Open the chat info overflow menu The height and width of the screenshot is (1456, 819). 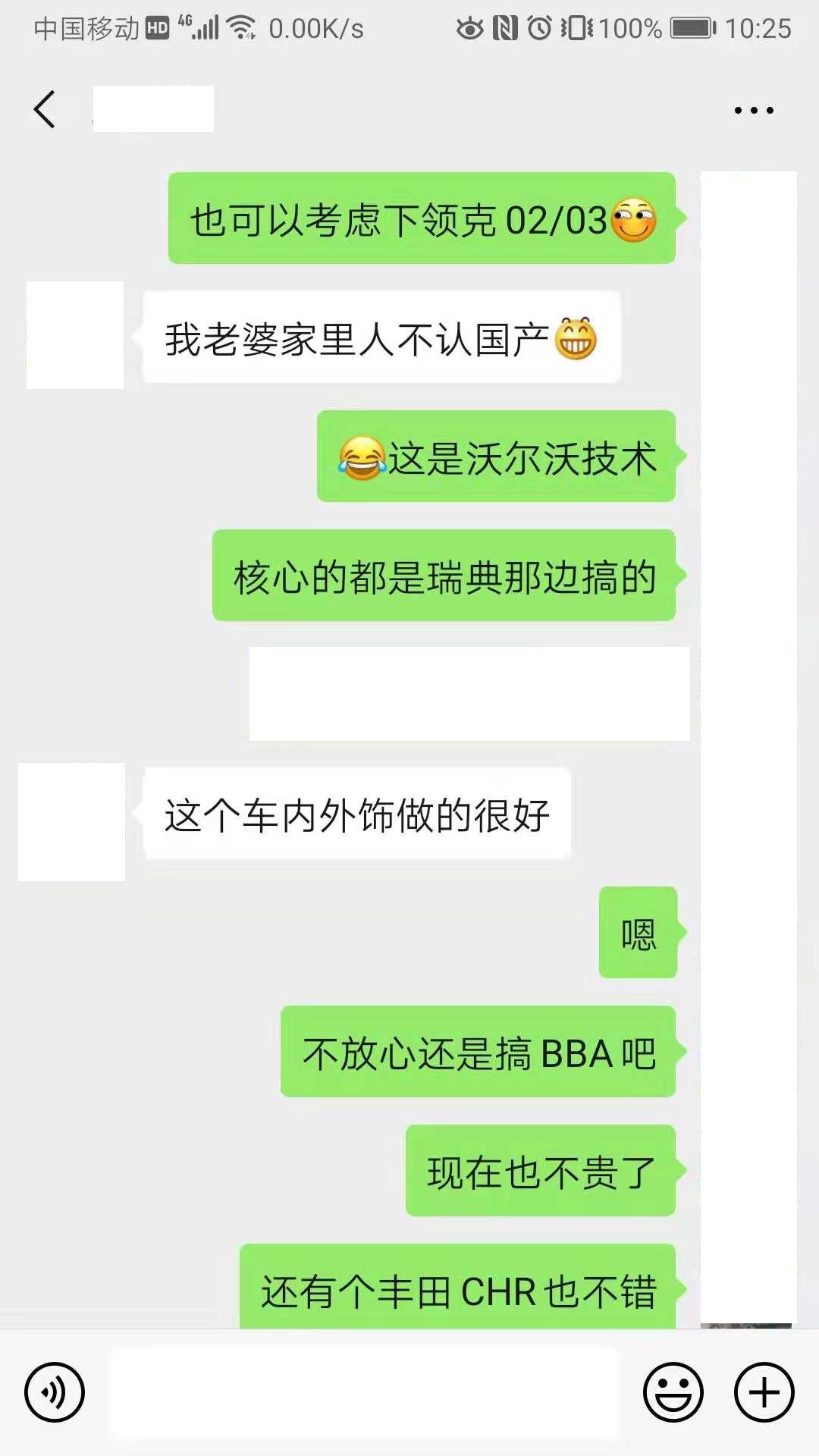(753, 111)
